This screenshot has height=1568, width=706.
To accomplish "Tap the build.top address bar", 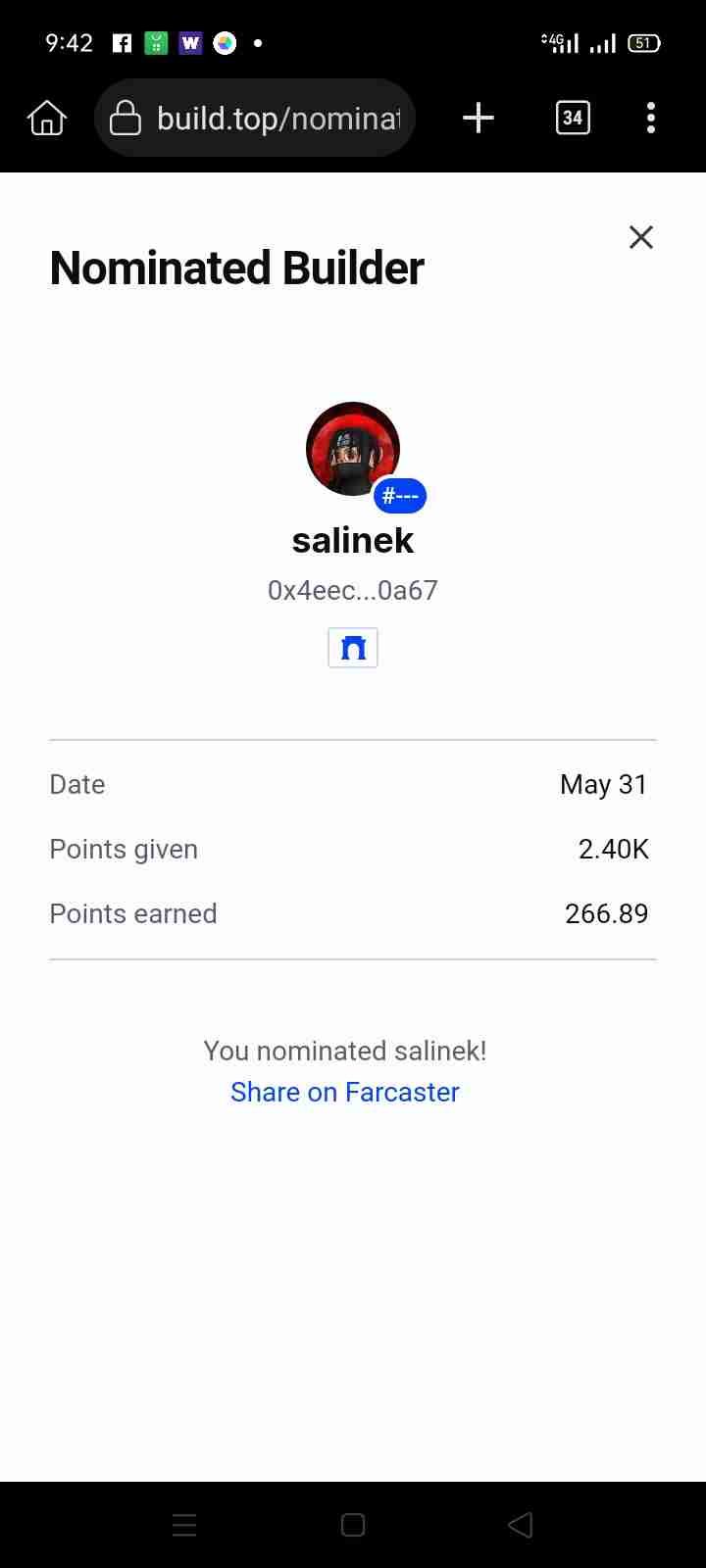I will coord(255,119).
